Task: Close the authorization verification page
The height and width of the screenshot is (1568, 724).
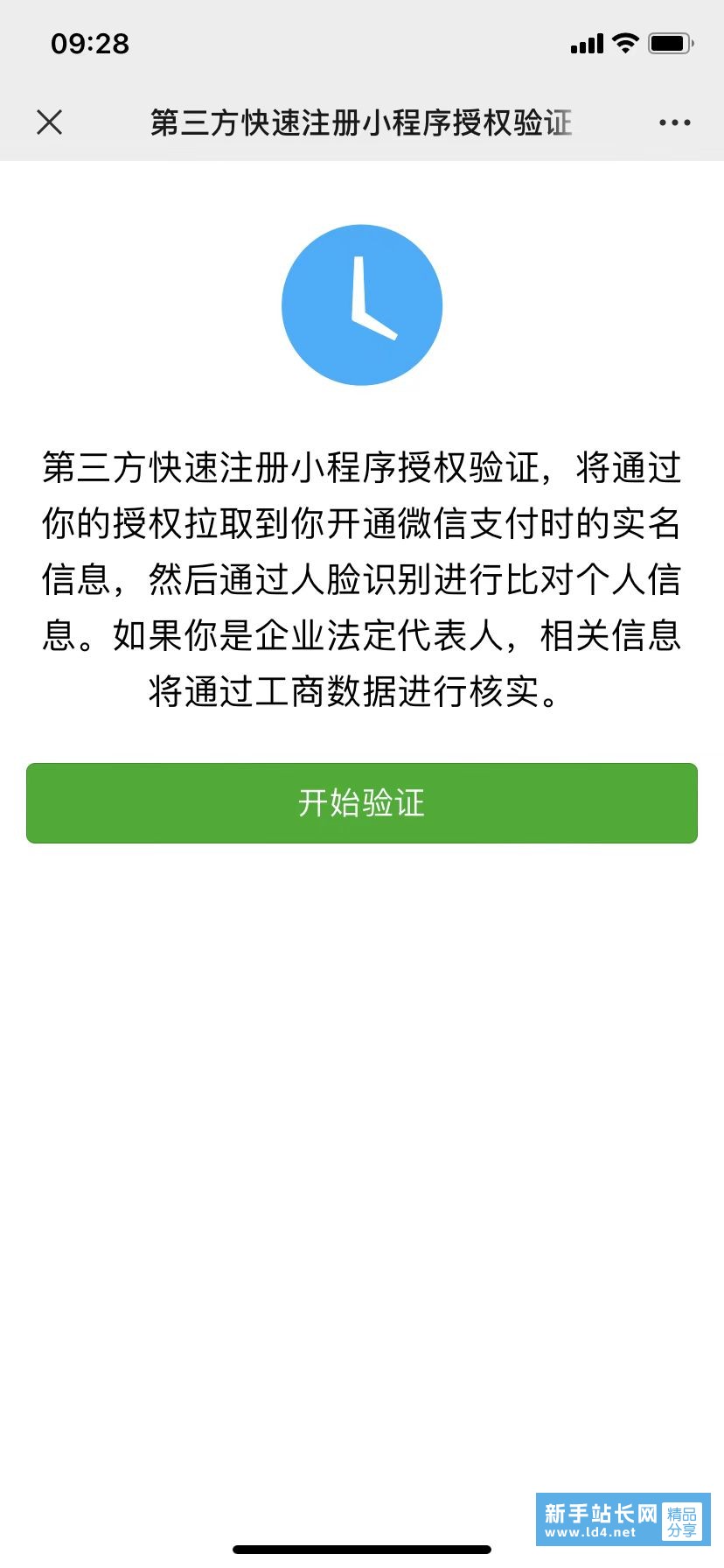Action: 50,122
